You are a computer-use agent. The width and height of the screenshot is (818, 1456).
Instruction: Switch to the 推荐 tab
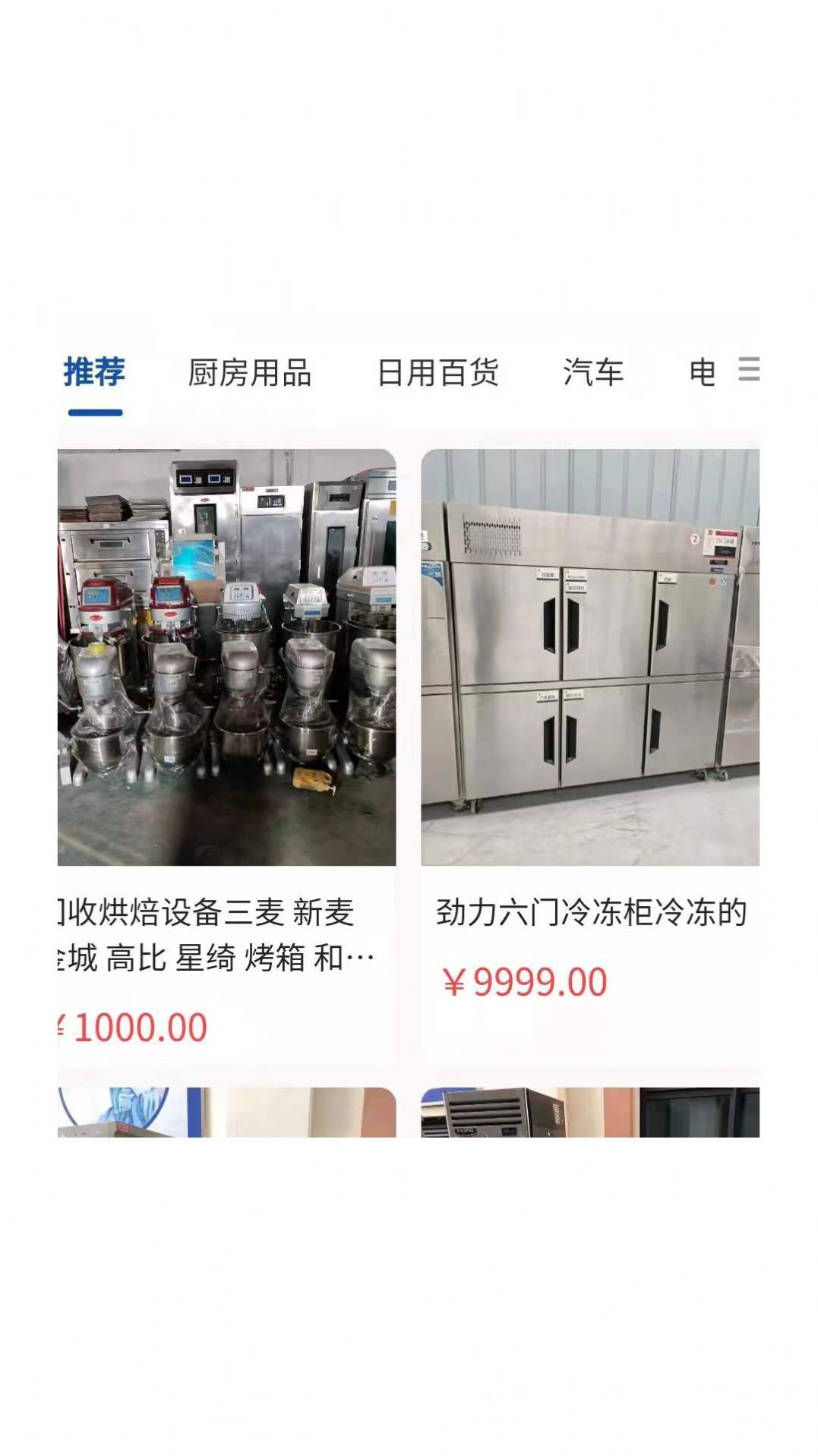94,372
